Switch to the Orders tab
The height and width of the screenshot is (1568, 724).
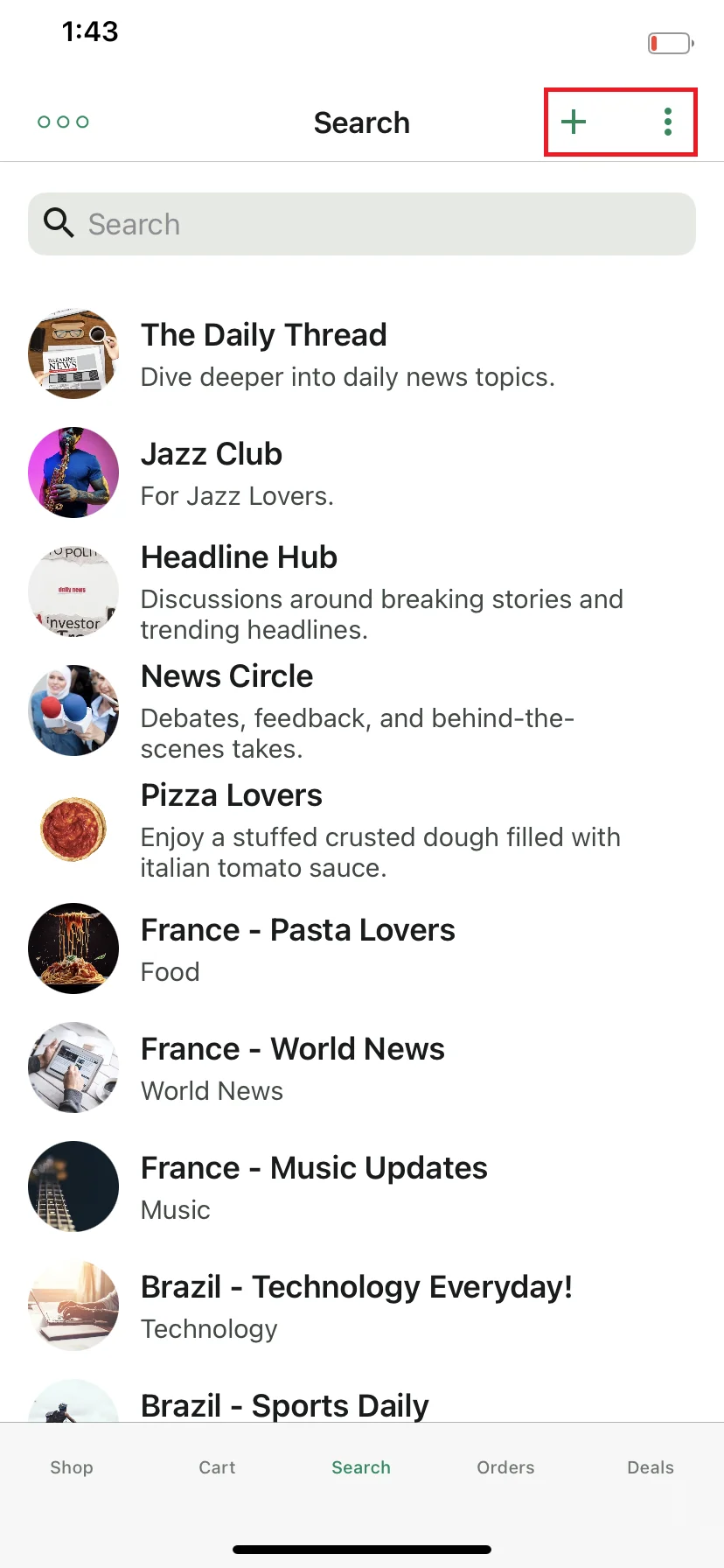(x=505, y=1467)
